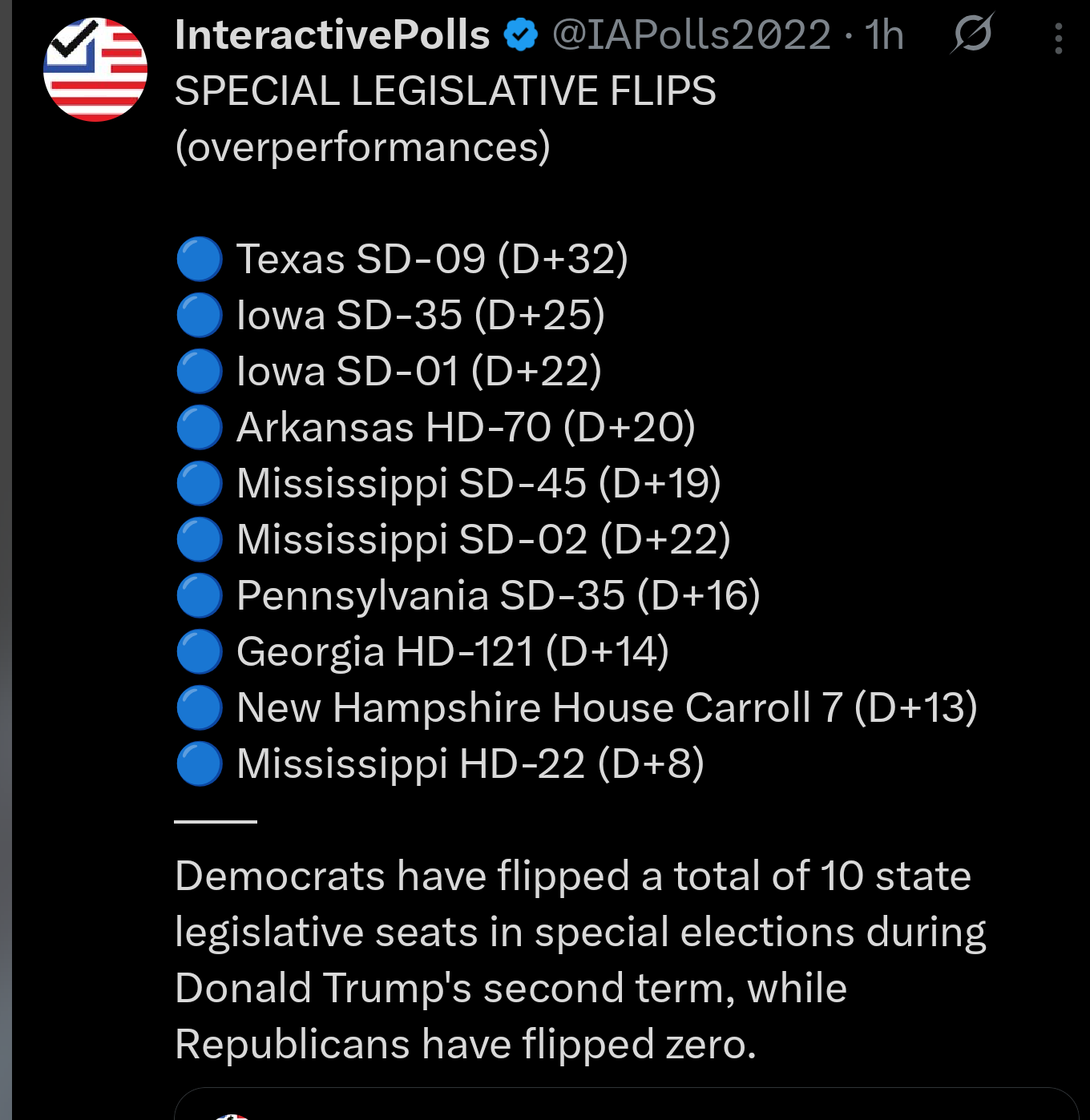Viewport: 1090px width, 1120px height.
Task: Open the Grok icon on the post
Action: pyautogui.click(x=973, y=34)
